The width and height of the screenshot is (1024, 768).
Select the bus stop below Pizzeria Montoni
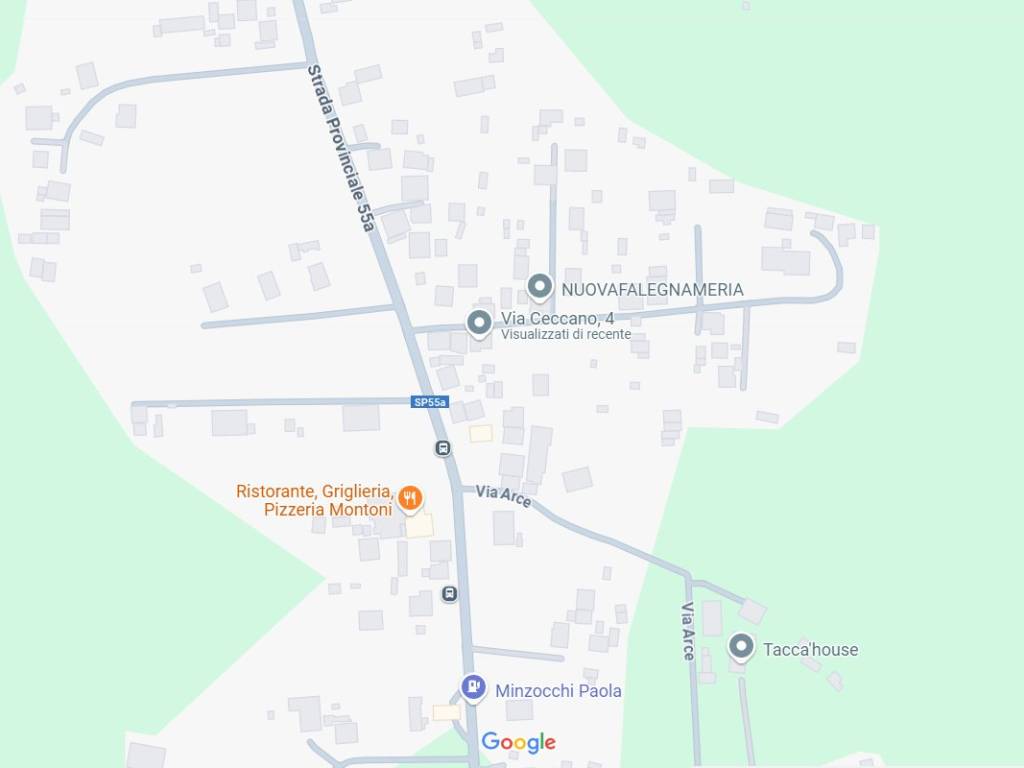coord(450,594)
